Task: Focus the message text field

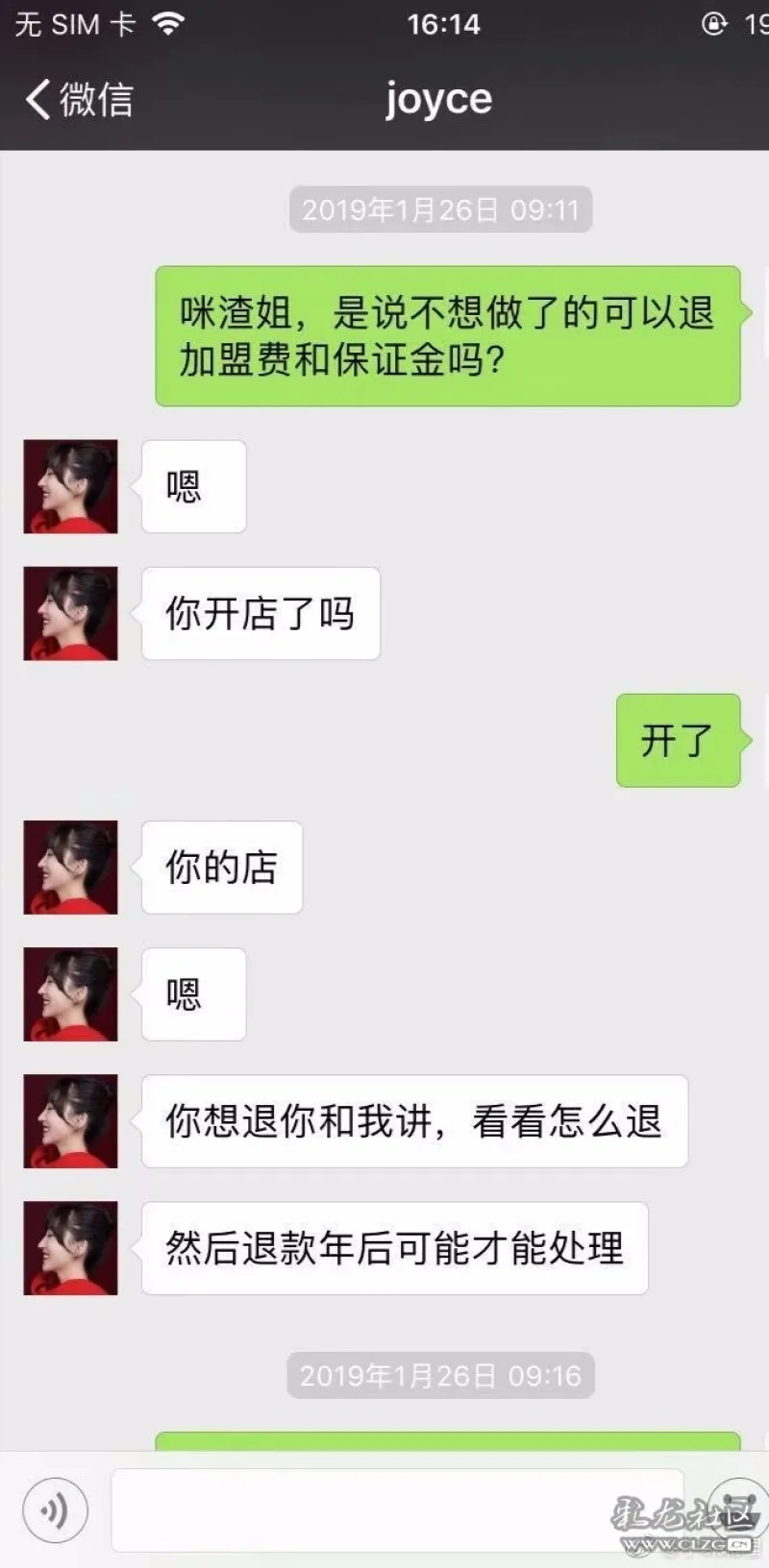Action: pos(396,1510)
